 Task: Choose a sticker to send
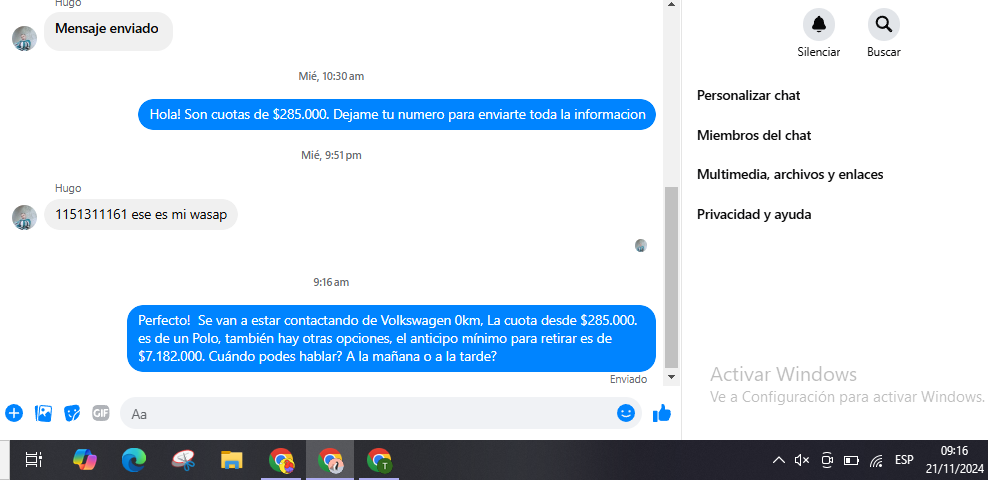[x=72, y=413]
